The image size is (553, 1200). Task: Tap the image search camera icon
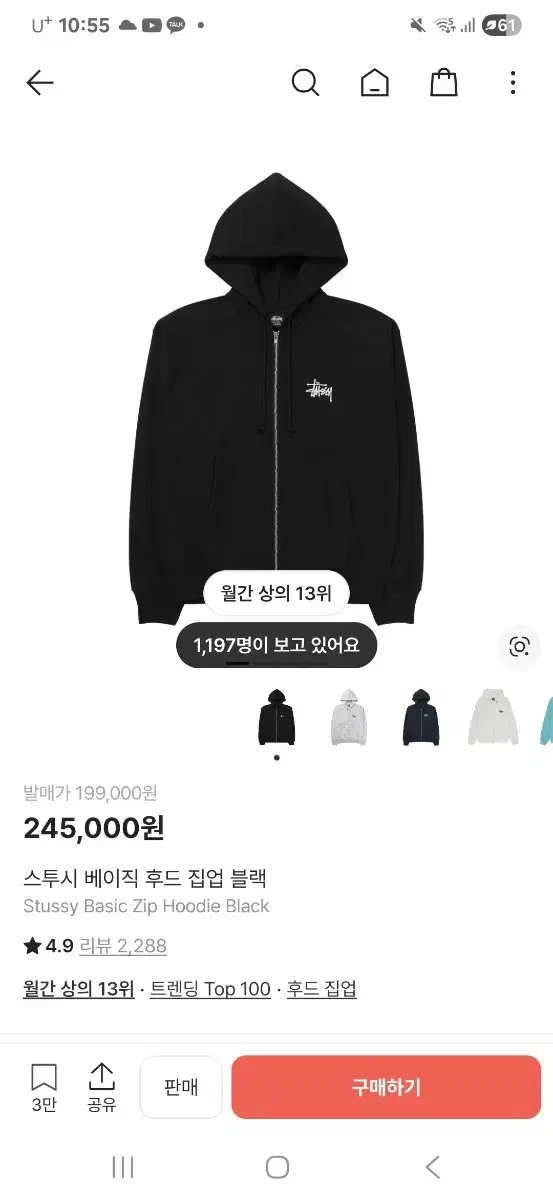[x=519, y=646]
